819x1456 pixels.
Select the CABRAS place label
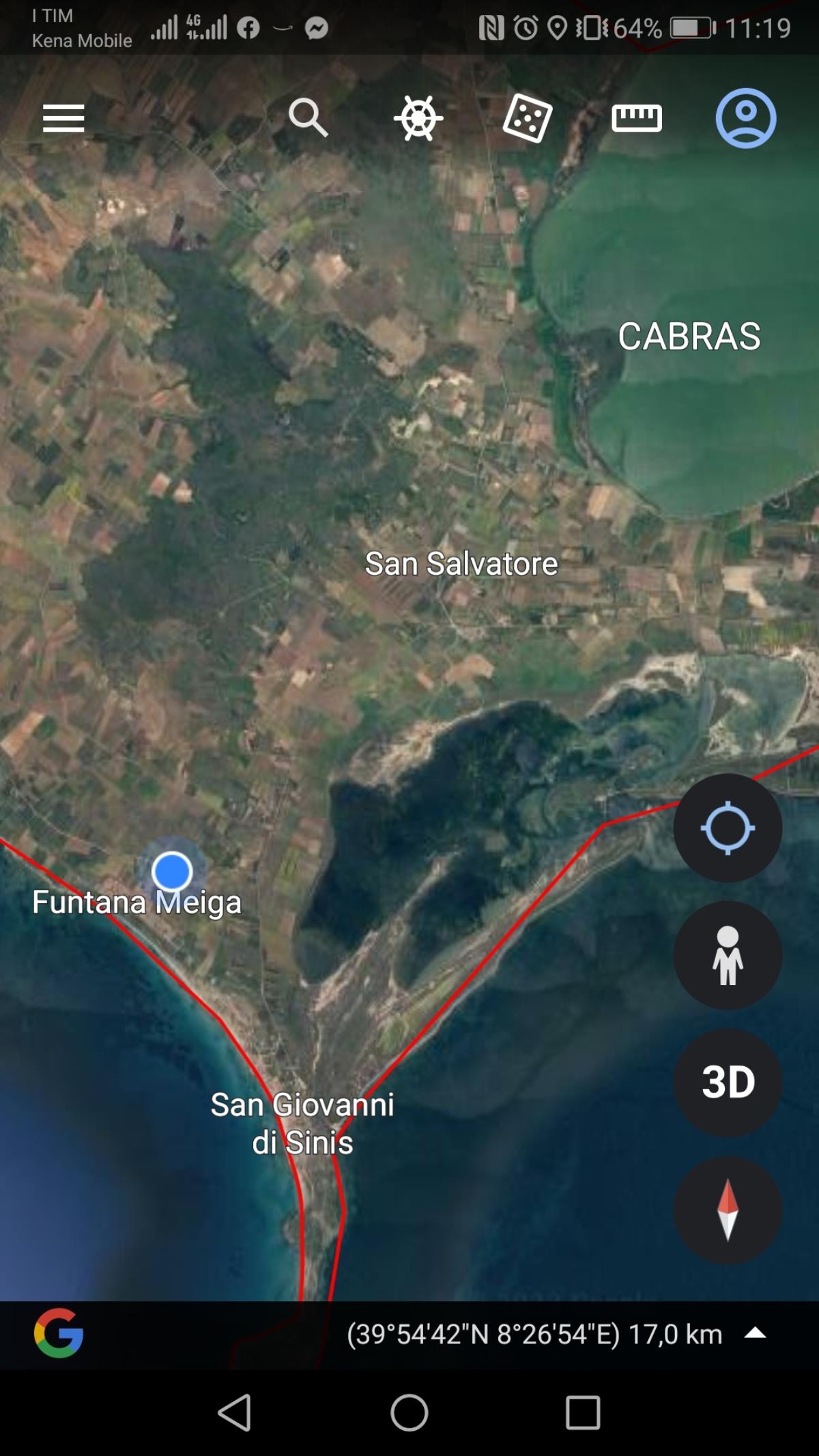point(689,337)
